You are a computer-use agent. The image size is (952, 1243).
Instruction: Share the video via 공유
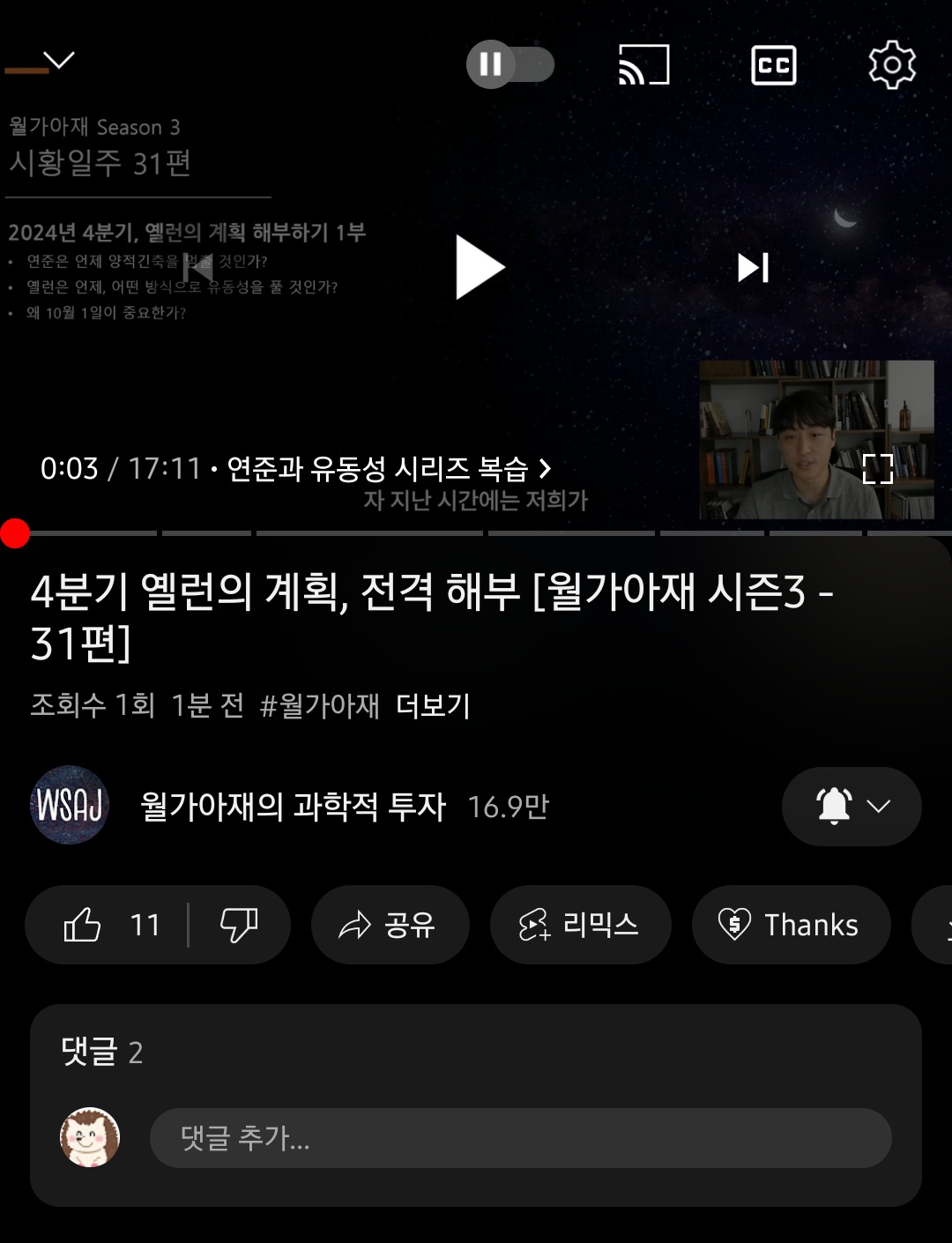[x=390, y=925]
